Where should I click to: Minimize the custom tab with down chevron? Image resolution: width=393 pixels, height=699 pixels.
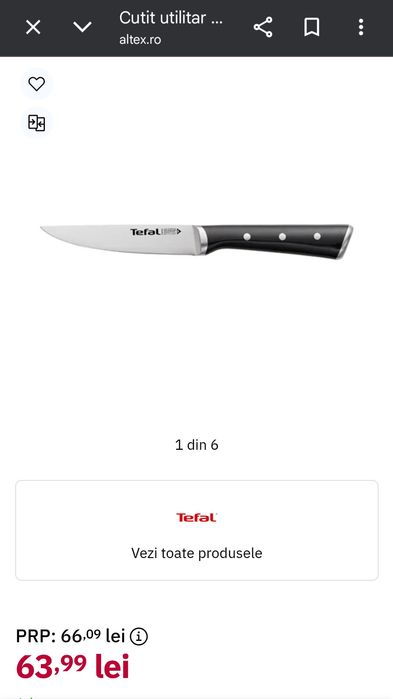(x=82, y=27)
